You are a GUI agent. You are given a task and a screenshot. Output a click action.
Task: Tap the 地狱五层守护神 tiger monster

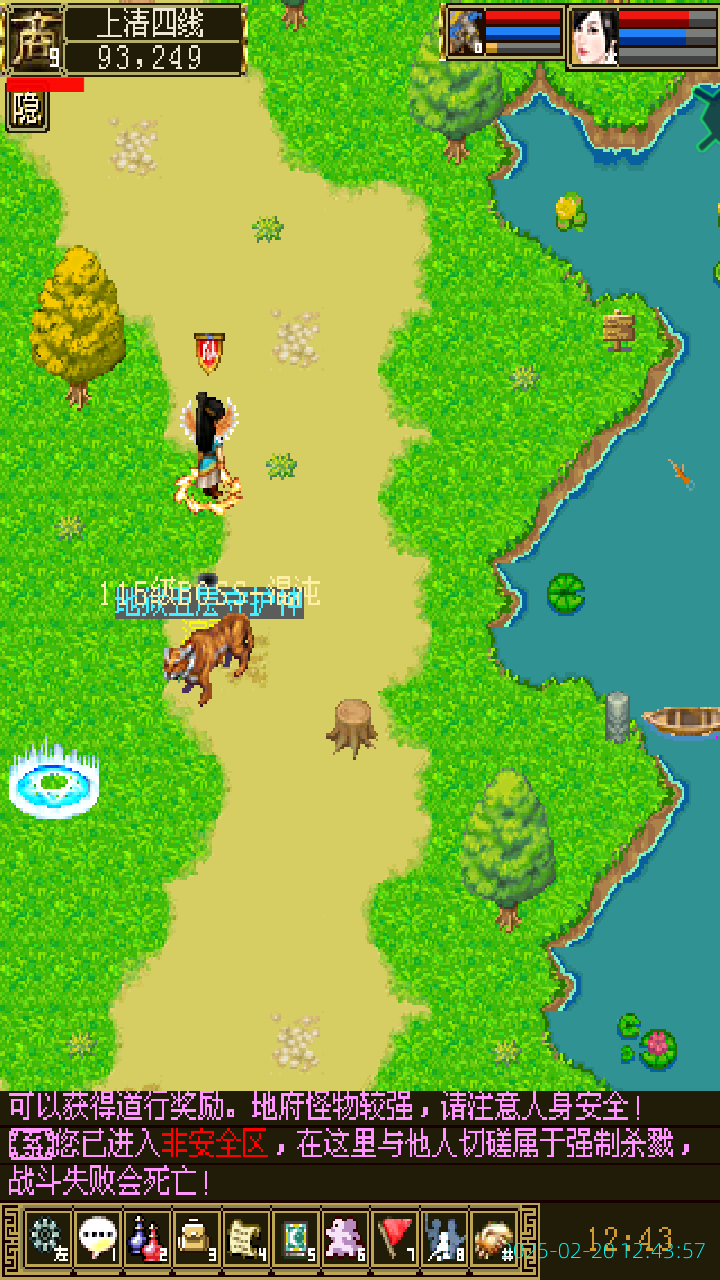coord(212,653)
